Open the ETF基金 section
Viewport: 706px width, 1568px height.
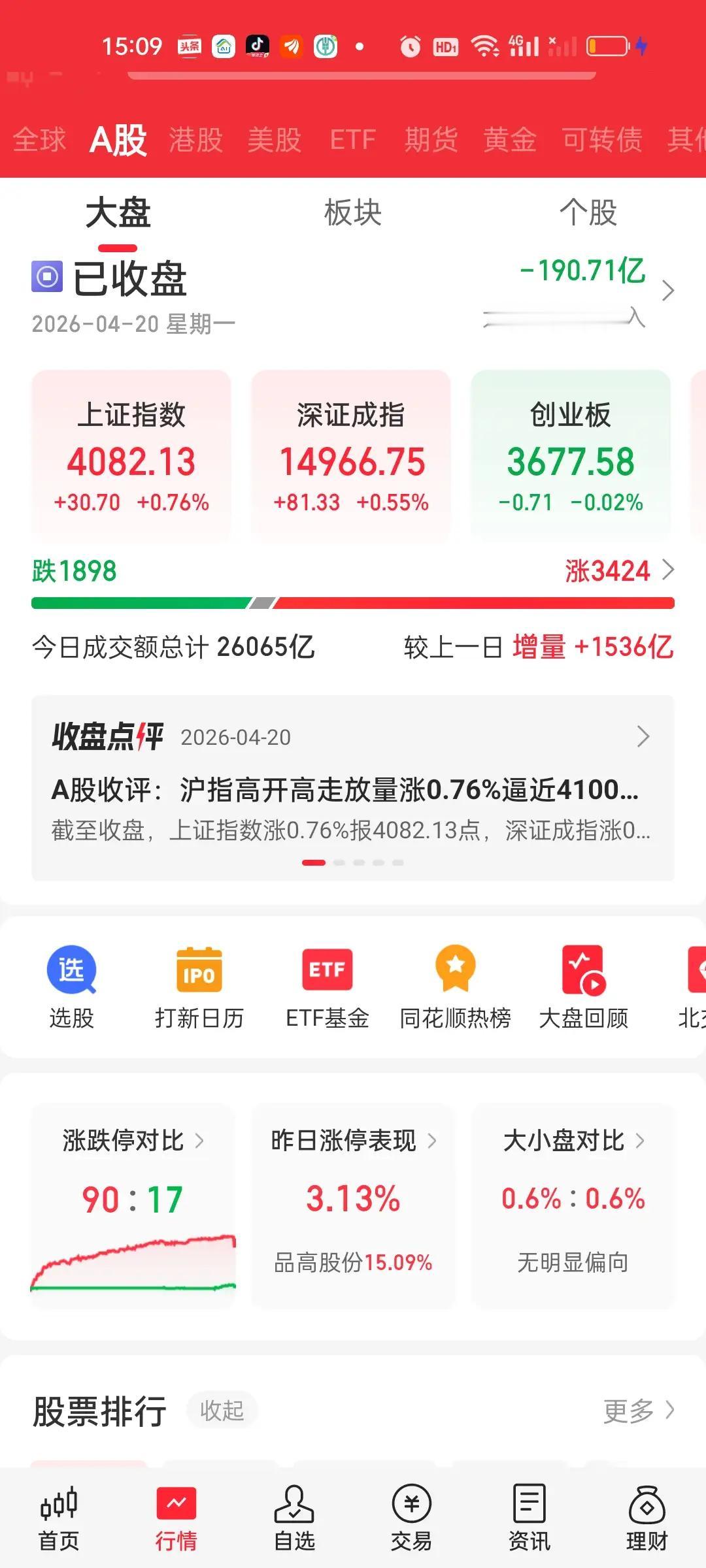327,987
